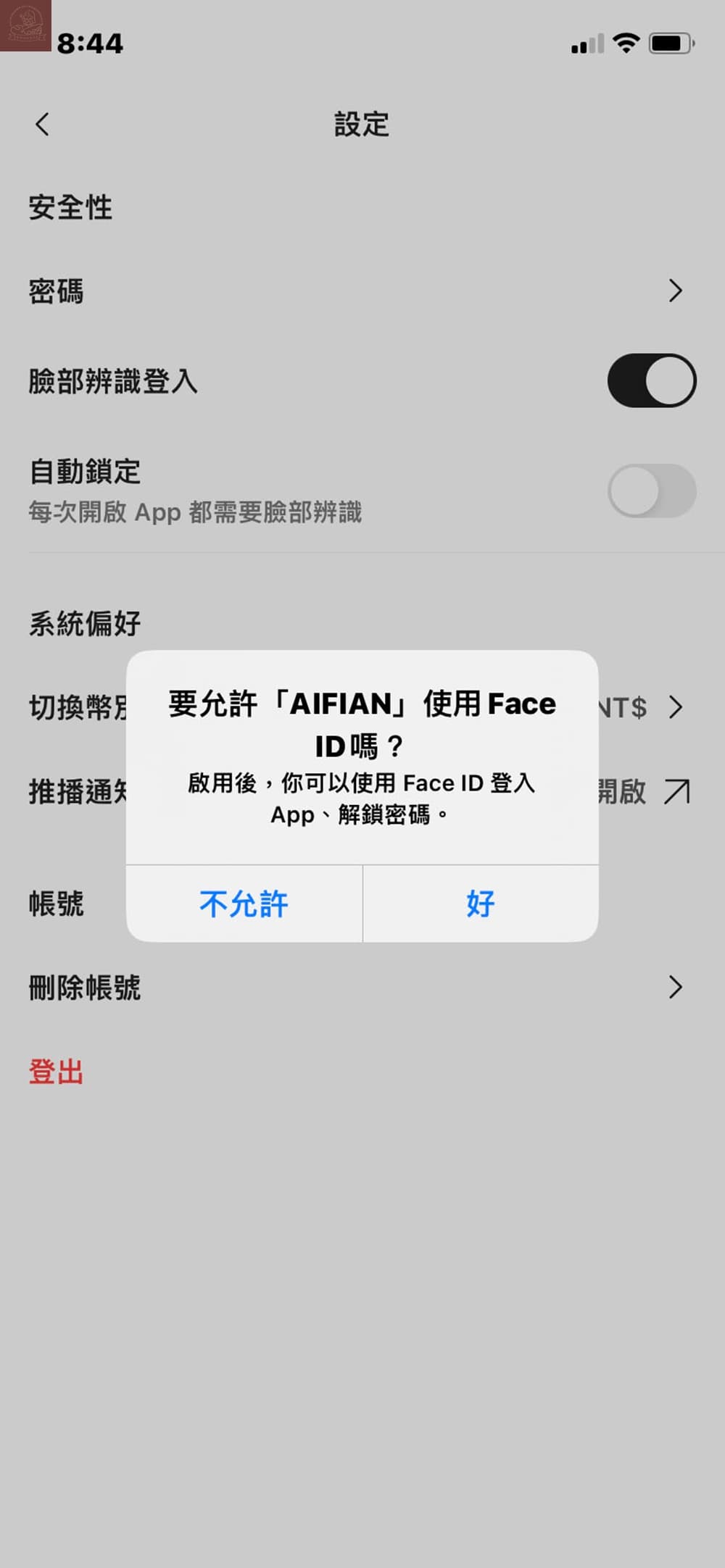
Task: Tap the 帳號 row label
Action: [x=56, y=904]
